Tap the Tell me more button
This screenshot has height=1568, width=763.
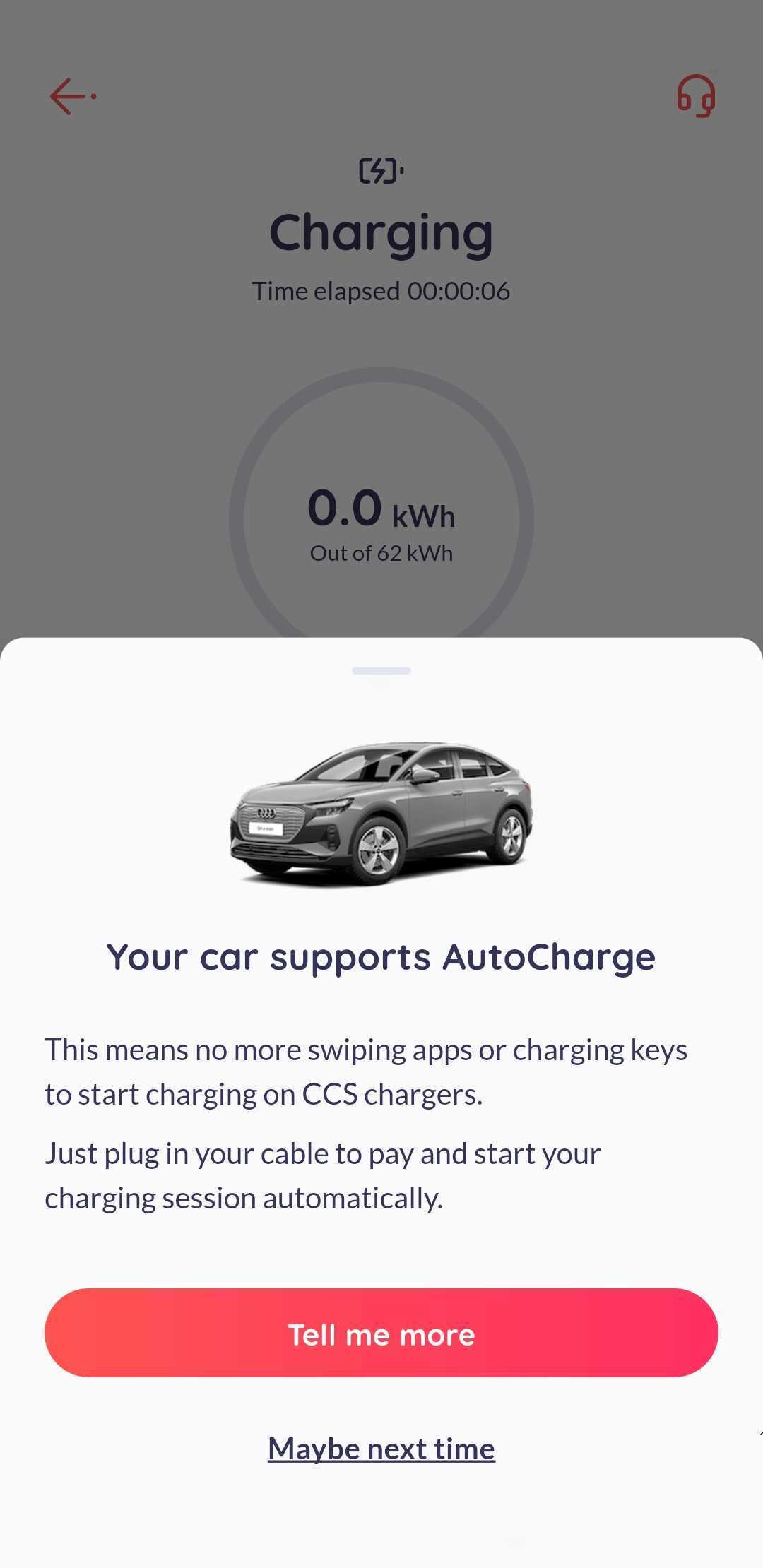381,1333
